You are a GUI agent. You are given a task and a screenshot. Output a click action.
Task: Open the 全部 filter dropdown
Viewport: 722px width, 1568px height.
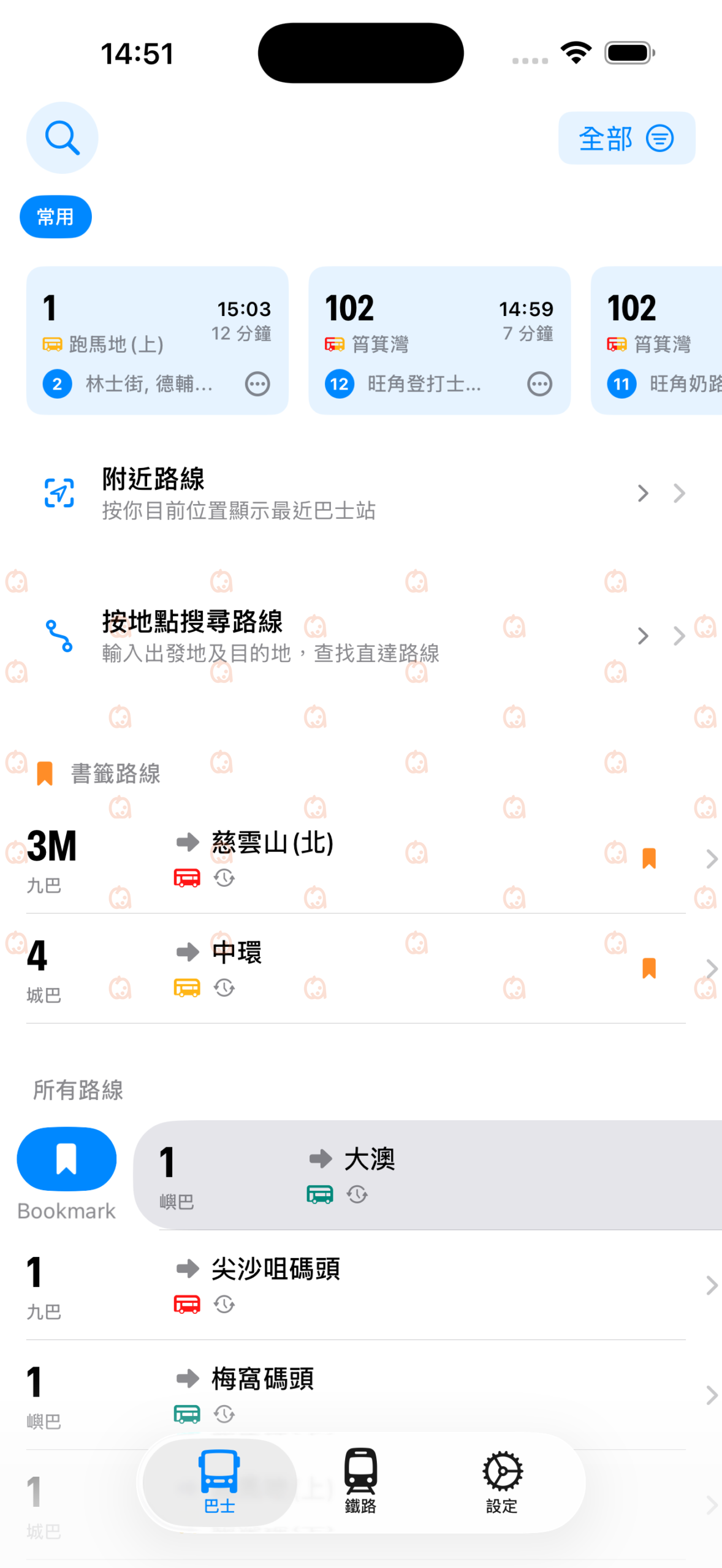pyautogui.click(x=626, y=138)
